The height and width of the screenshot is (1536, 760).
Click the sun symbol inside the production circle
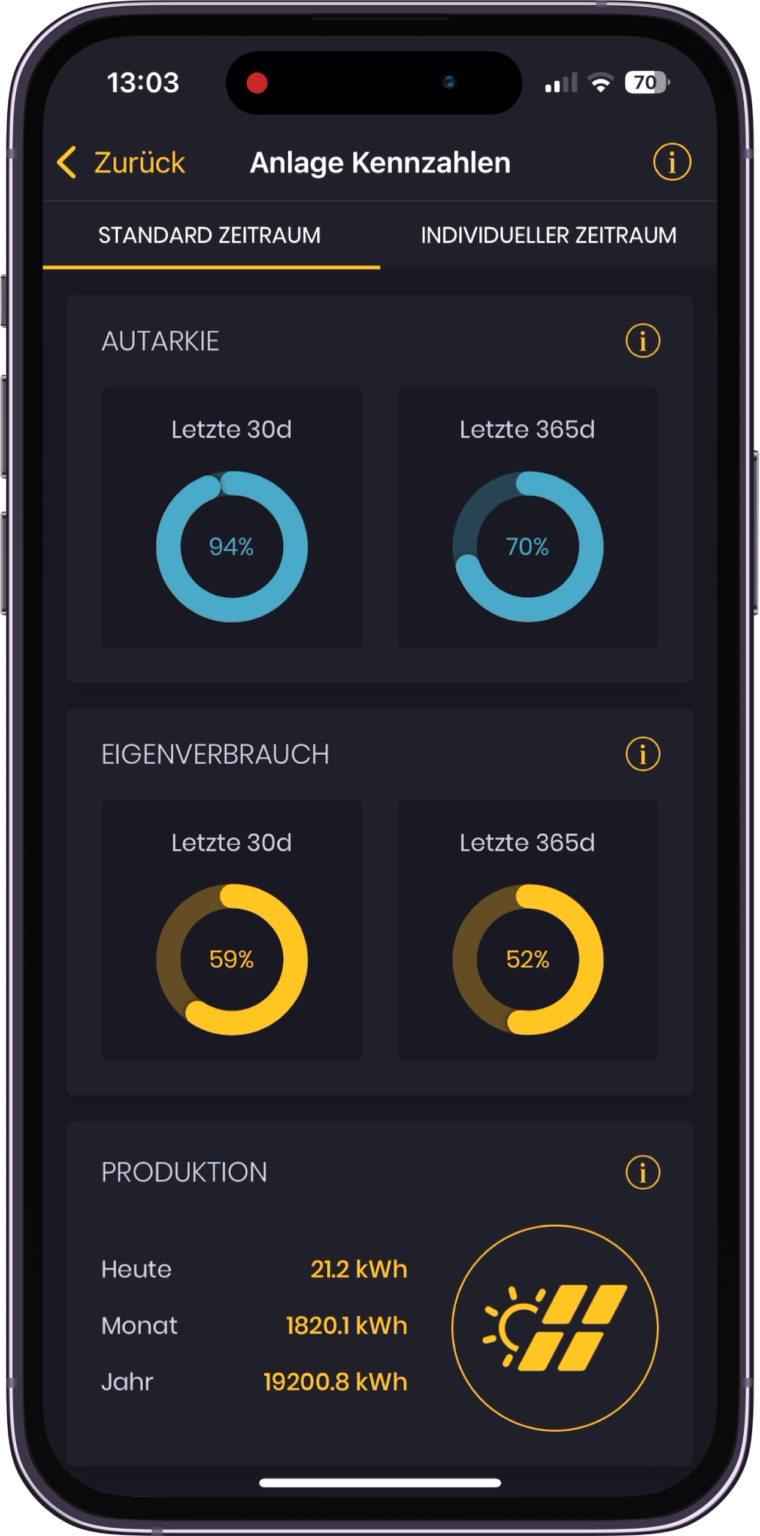click(514, 1324)
